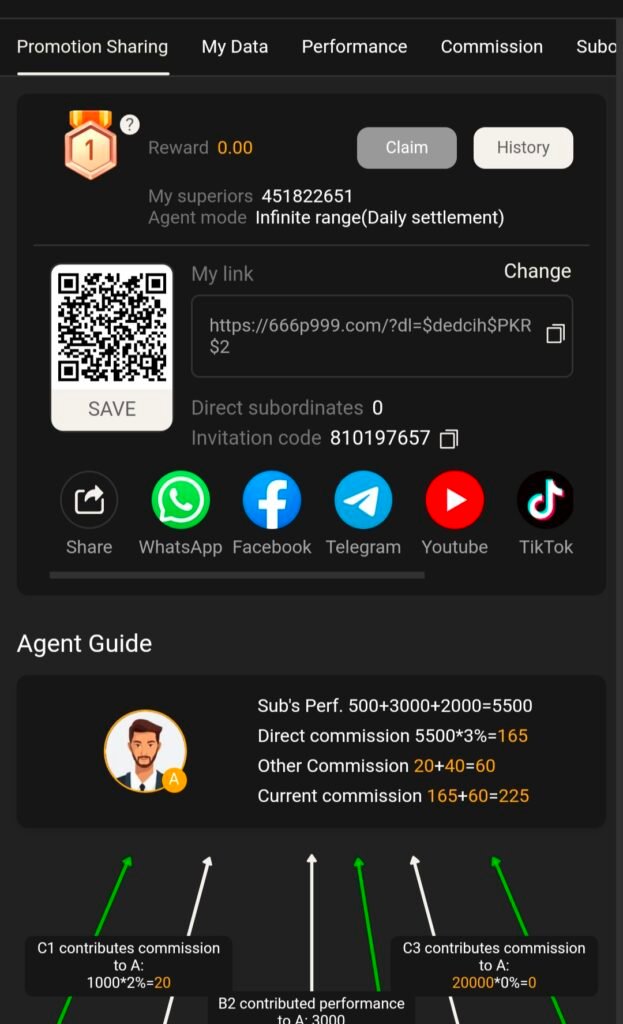Open the Performance tab
Viewport: 623px width, 1024px height.
tap(354, 47)
